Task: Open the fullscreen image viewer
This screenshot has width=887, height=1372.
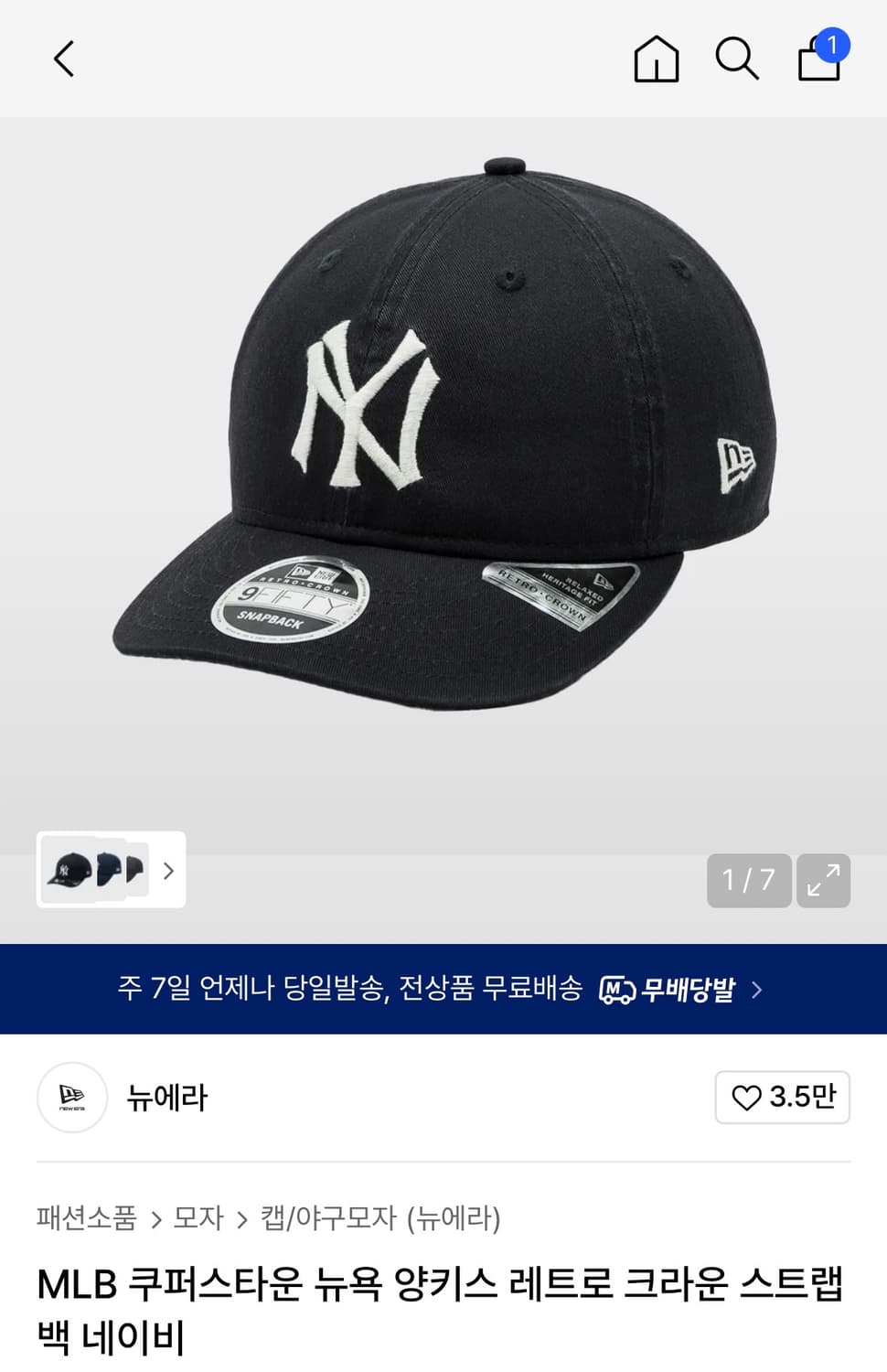Action: click(x=823, y=881)
